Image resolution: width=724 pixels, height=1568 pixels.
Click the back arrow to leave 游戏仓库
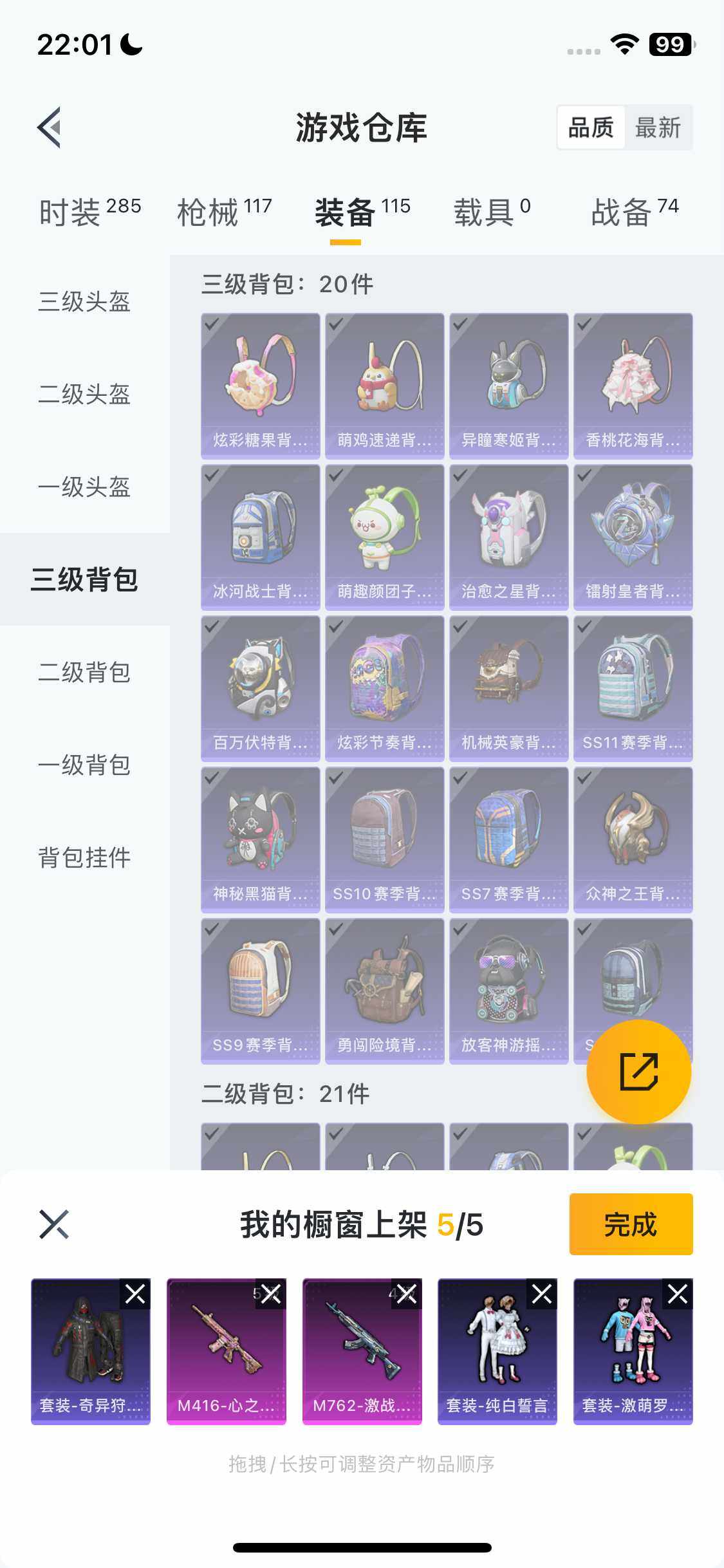click(x=50, y=126)
